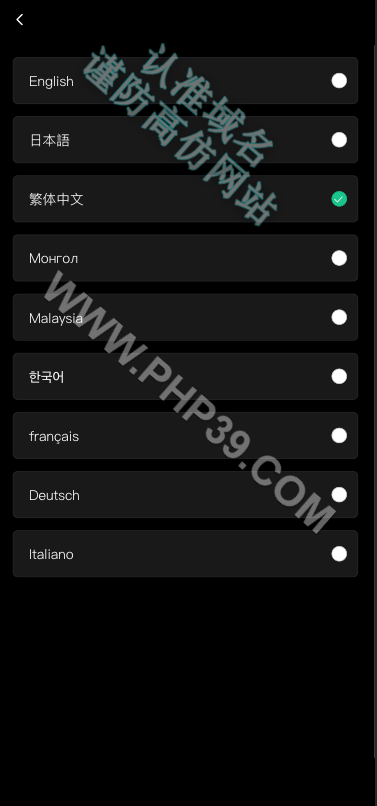The height and width of the screenshot is (806, 377).
Task: Change language to français
Action: coord(185,435)
